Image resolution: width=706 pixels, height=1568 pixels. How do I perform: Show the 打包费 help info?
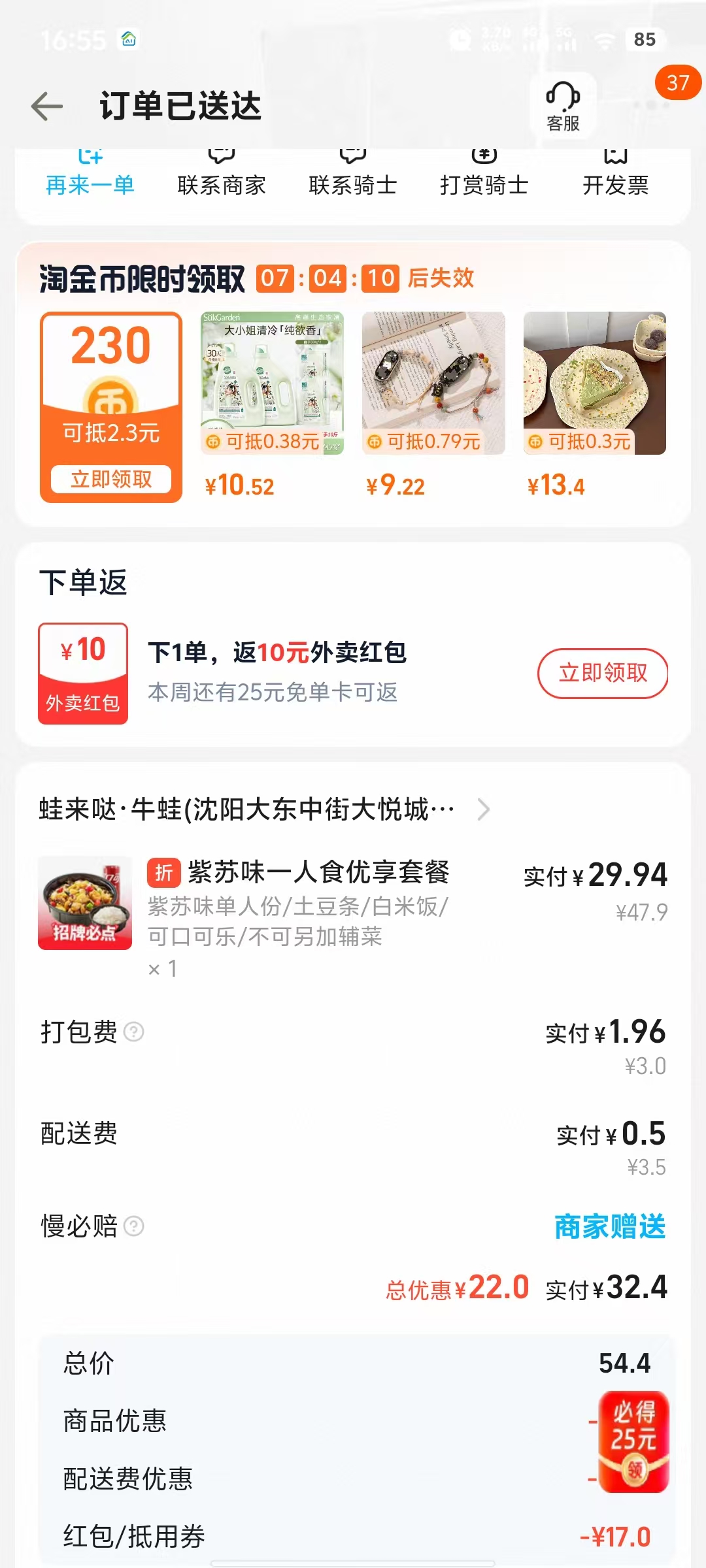(134, 1032)
